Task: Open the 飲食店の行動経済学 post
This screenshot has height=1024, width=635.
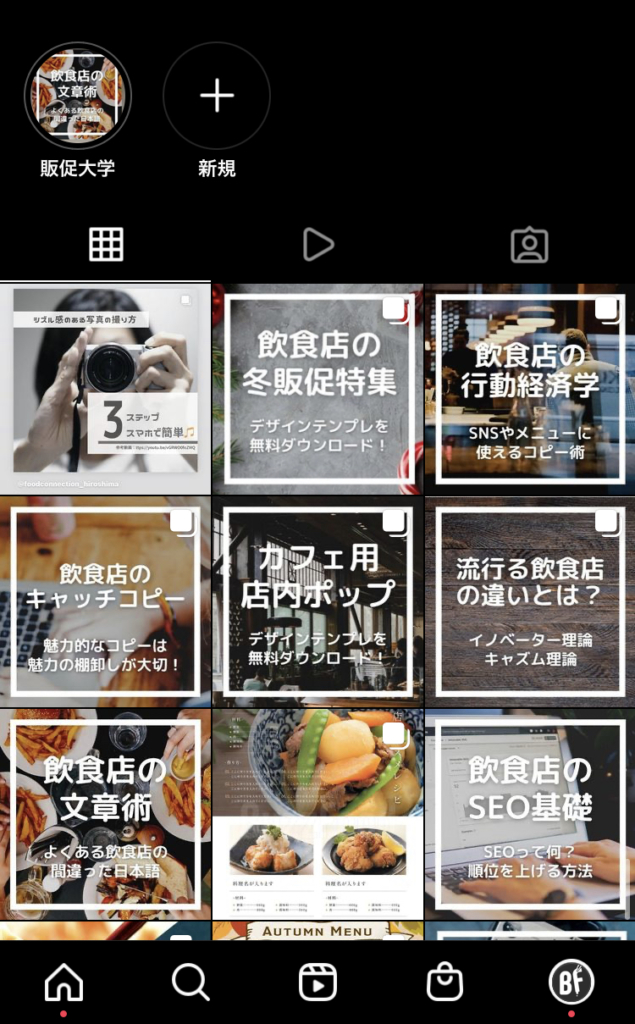Action: coord(530,388)
